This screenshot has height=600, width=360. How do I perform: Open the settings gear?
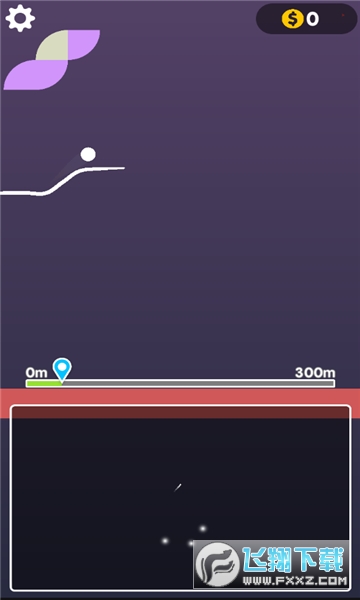pos(20,18)
